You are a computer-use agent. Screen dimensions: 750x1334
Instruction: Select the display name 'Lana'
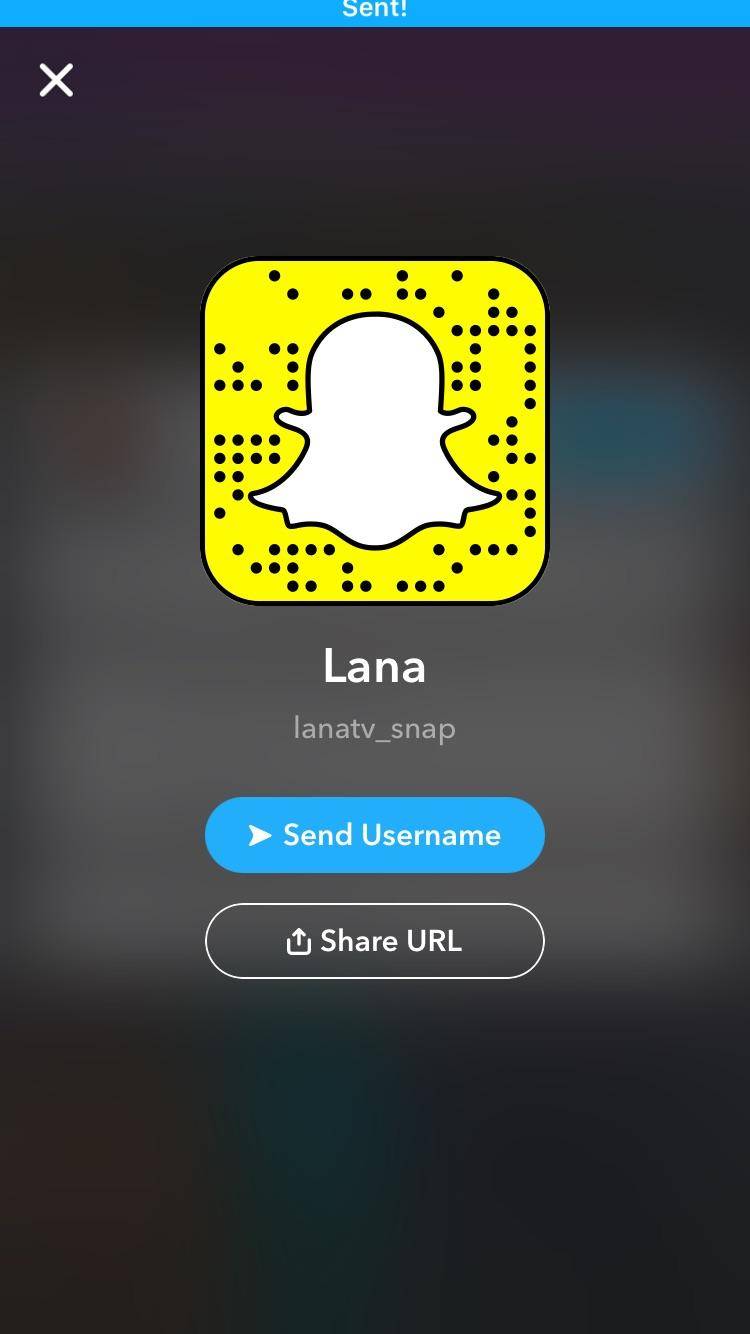click(x=375, y=665)
